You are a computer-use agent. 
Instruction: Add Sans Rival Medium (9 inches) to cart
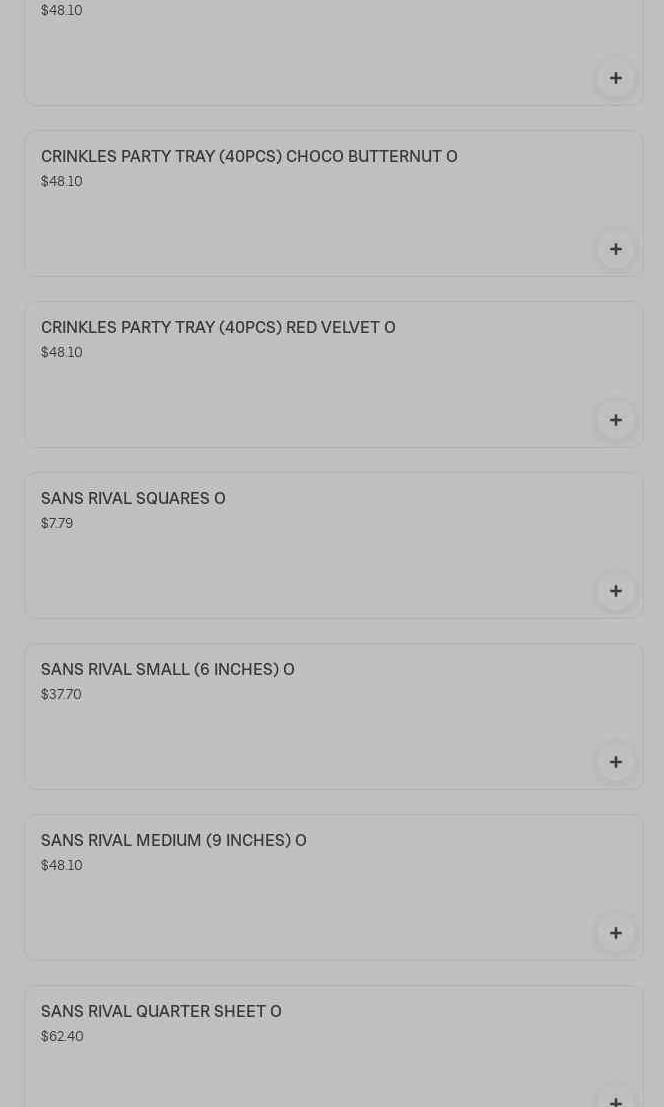[x=615, y=933]
